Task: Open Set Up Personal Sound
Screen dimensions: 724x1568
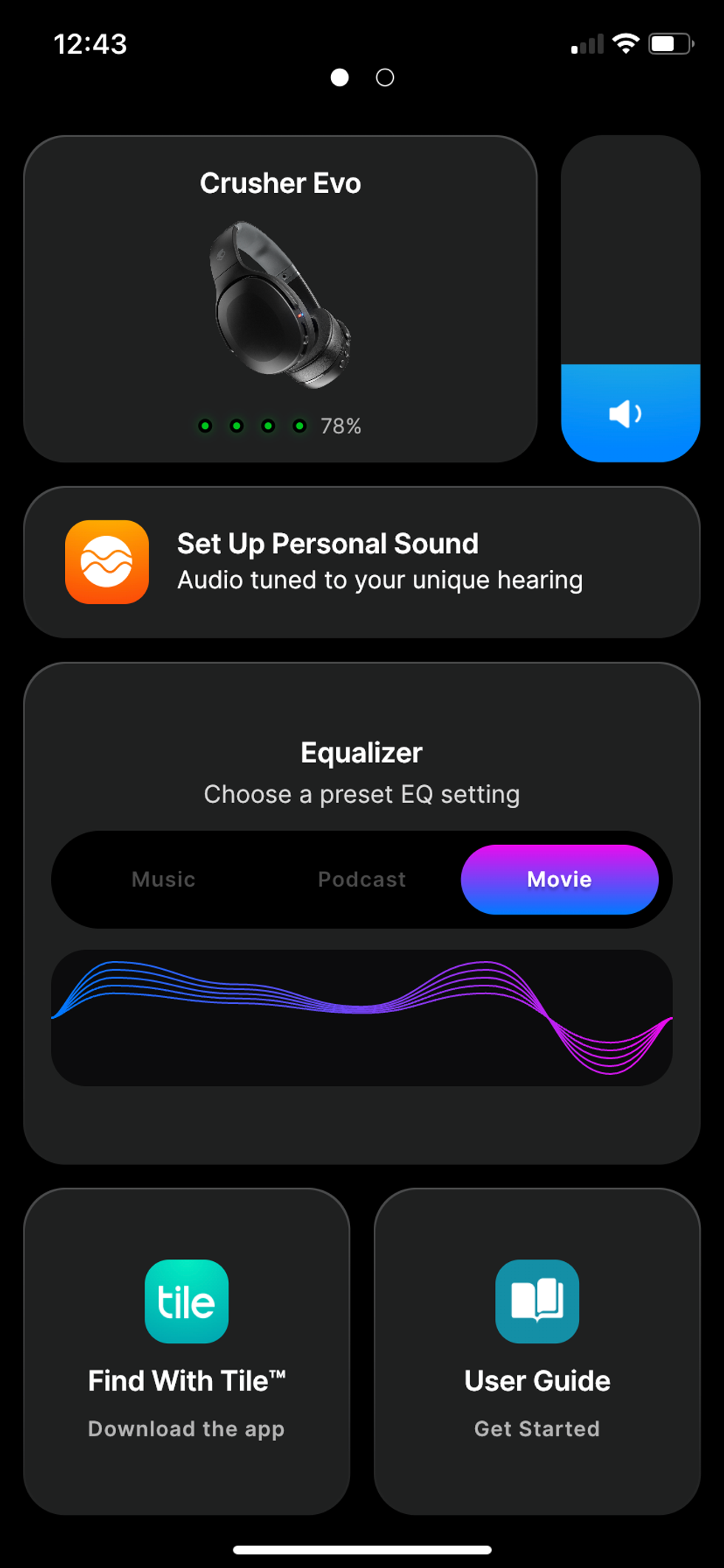Action: (x=361, y=561)
